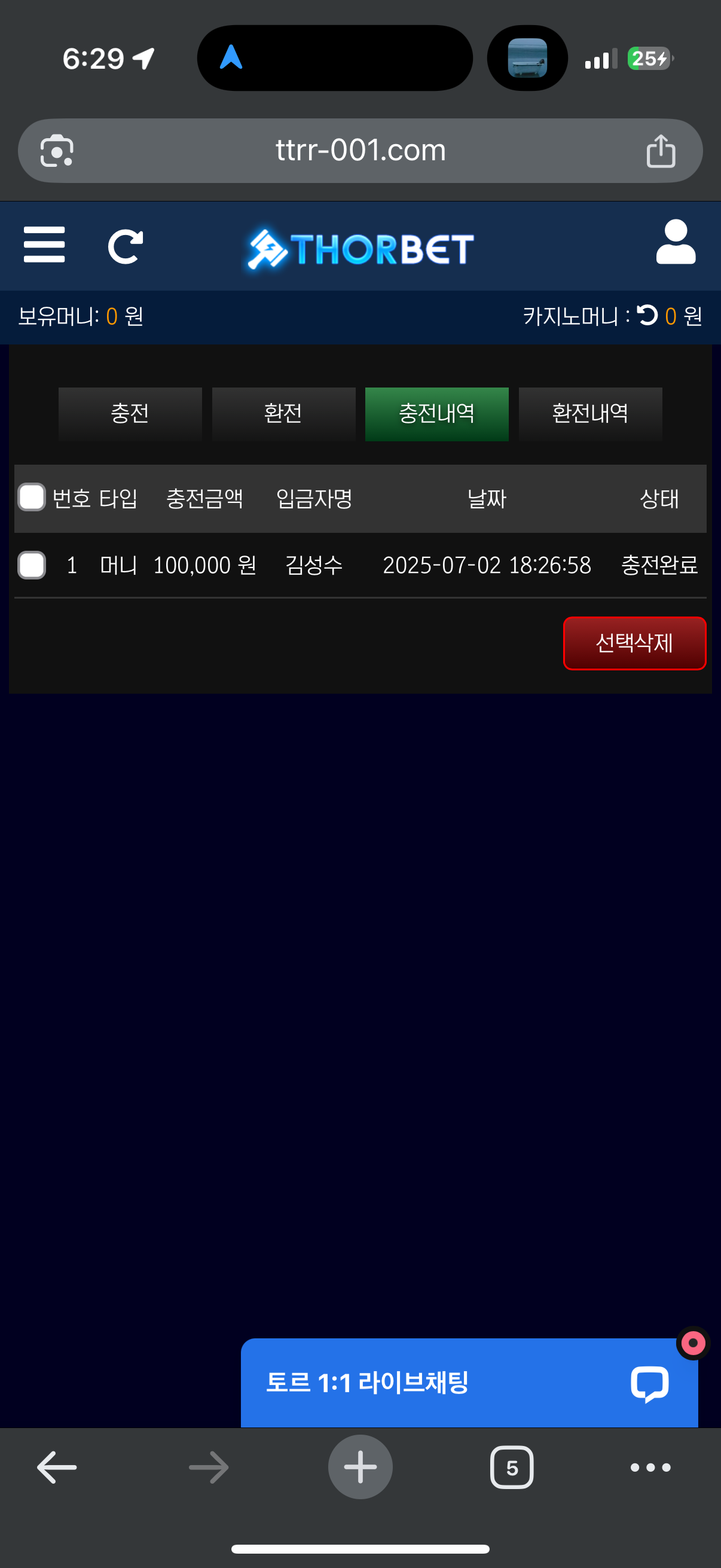Switch to the 환전 tab

click(283, 414)
